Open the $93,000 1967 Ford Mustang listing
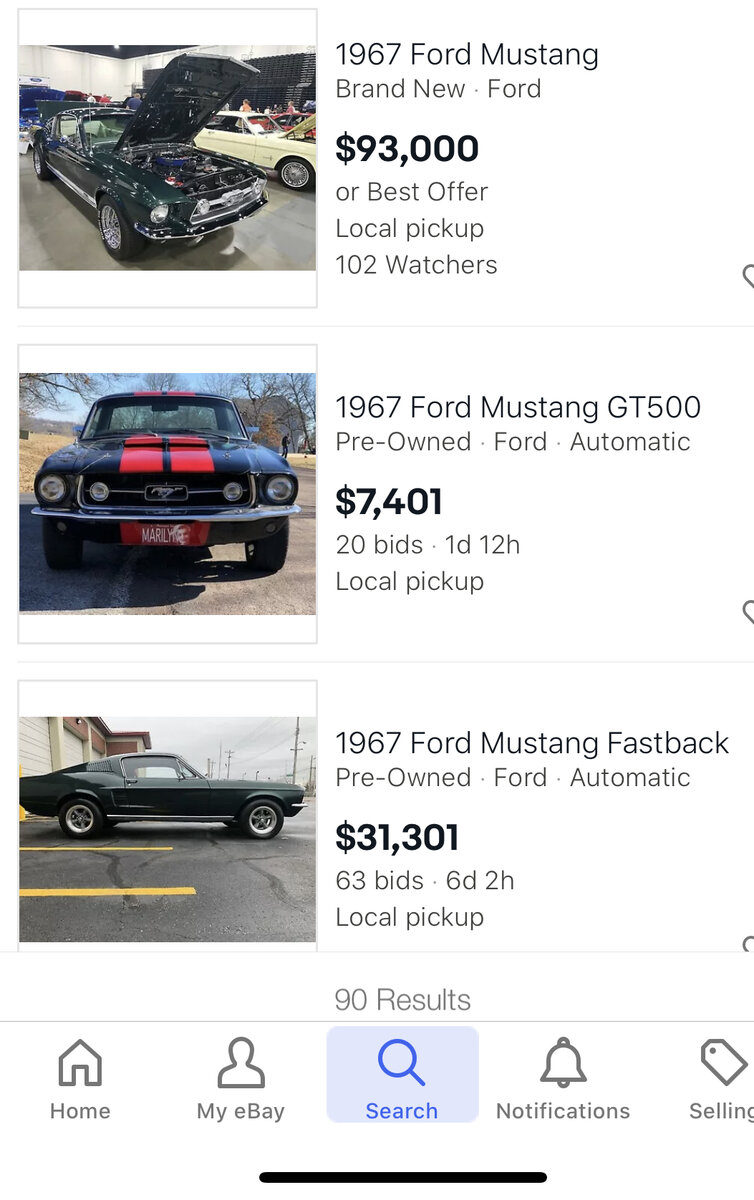This screenshot has width=754, height=1200. (x=467, y=55)
